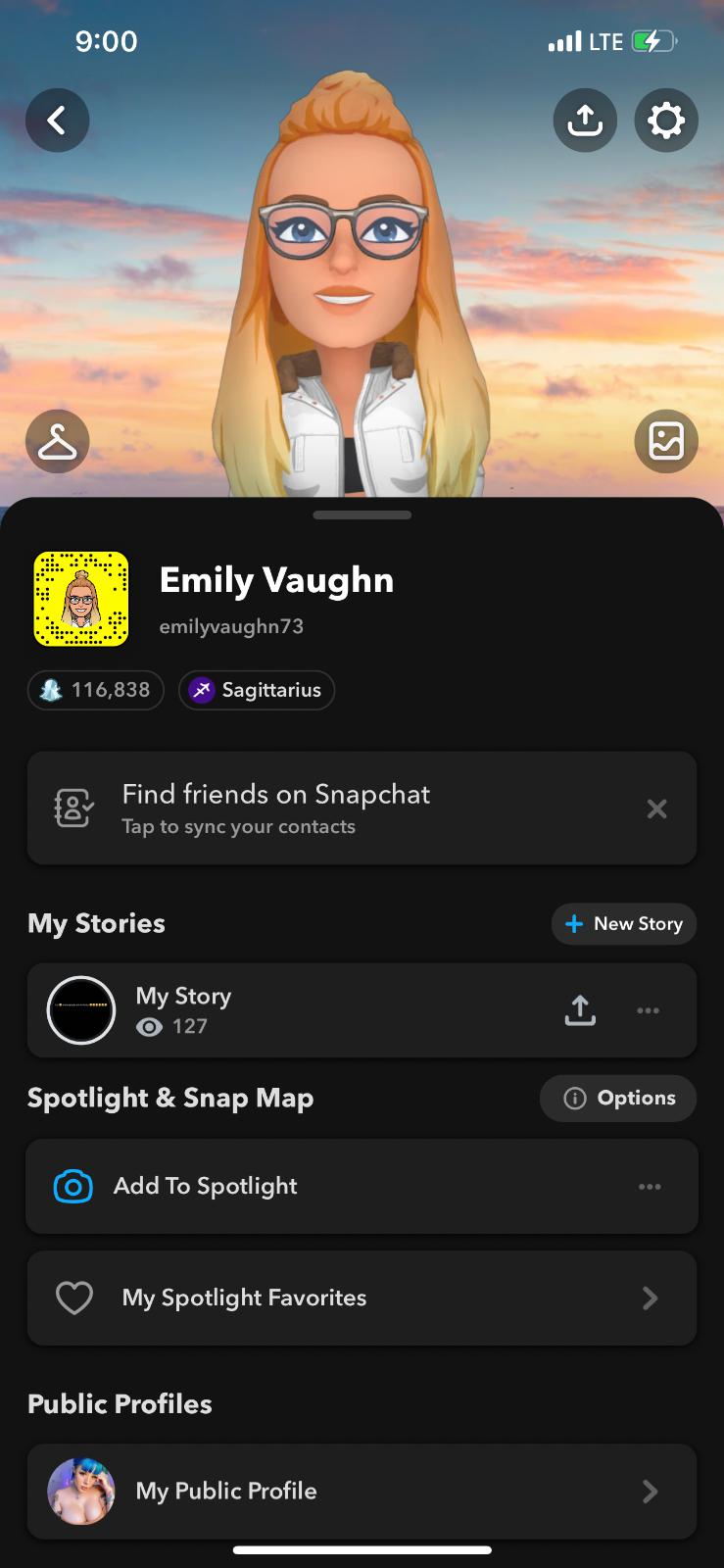Open Spotlight & Snap Map Options
This screenshot has height=1568, width=724.
click(x=618, y=1099)
